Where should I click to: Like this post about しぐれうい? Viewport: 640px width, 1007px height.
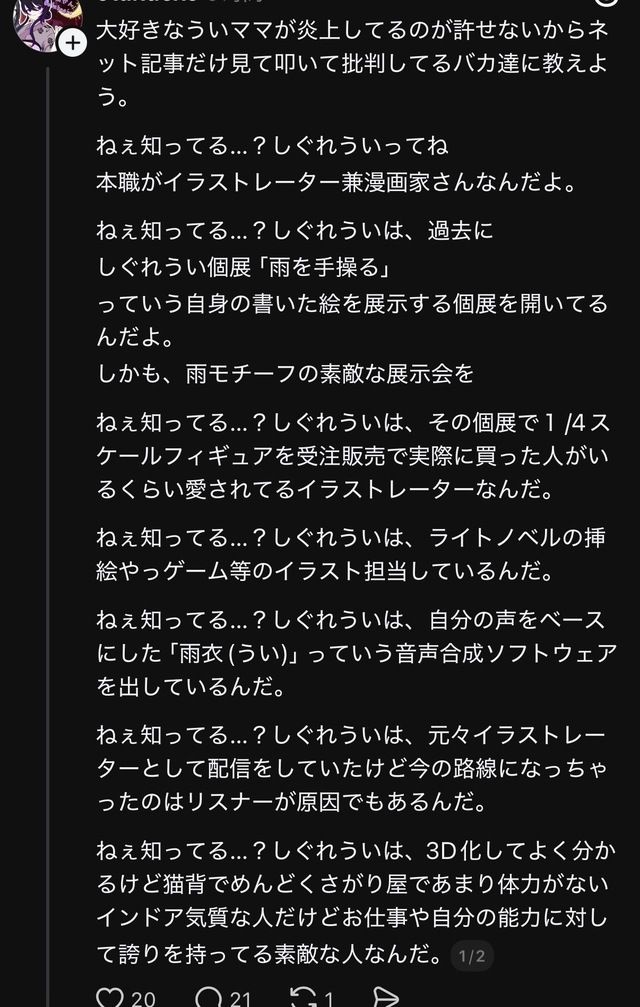point(110,997)
